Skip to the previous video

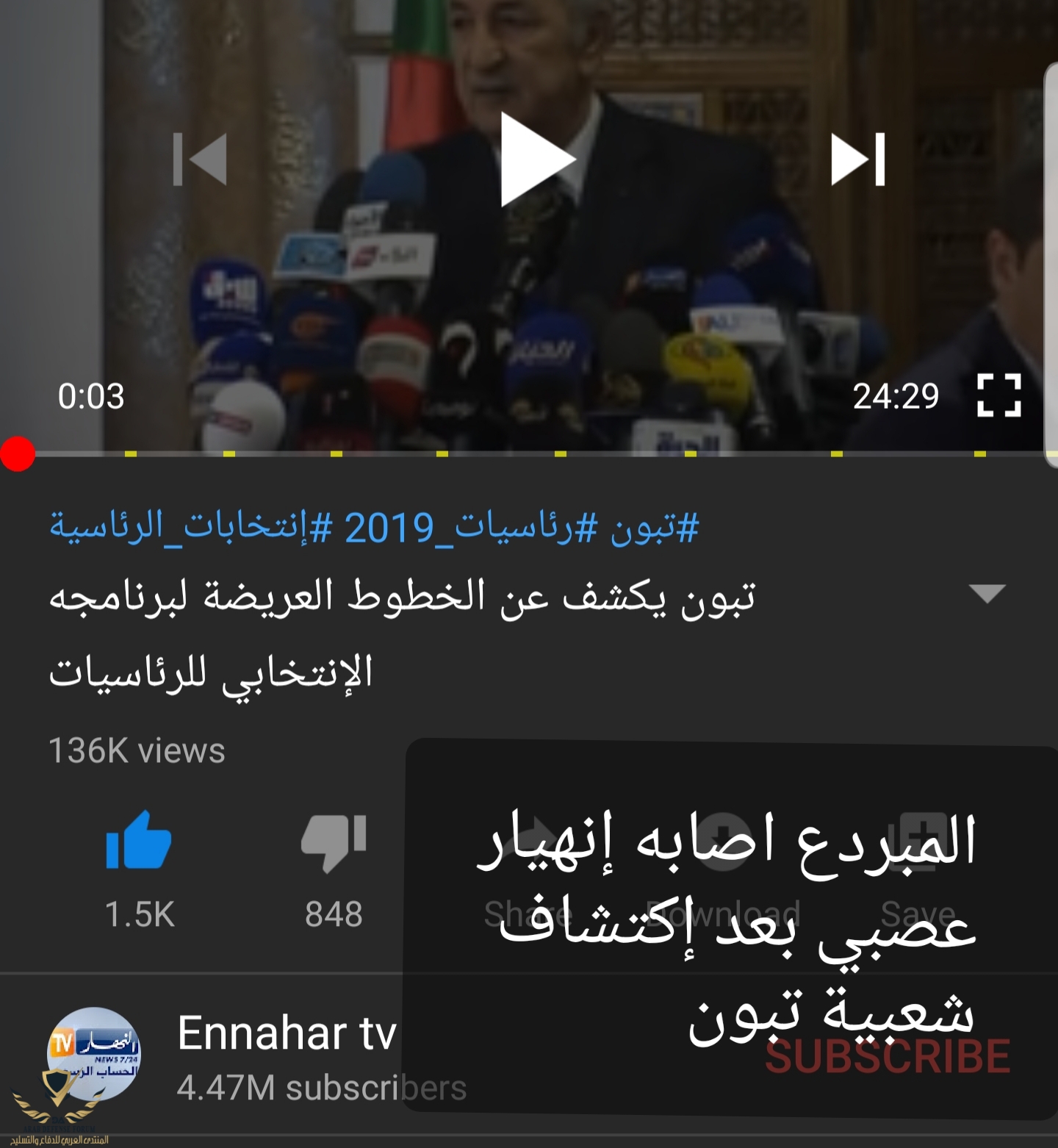pyautogui.click(x=200, y=159)
